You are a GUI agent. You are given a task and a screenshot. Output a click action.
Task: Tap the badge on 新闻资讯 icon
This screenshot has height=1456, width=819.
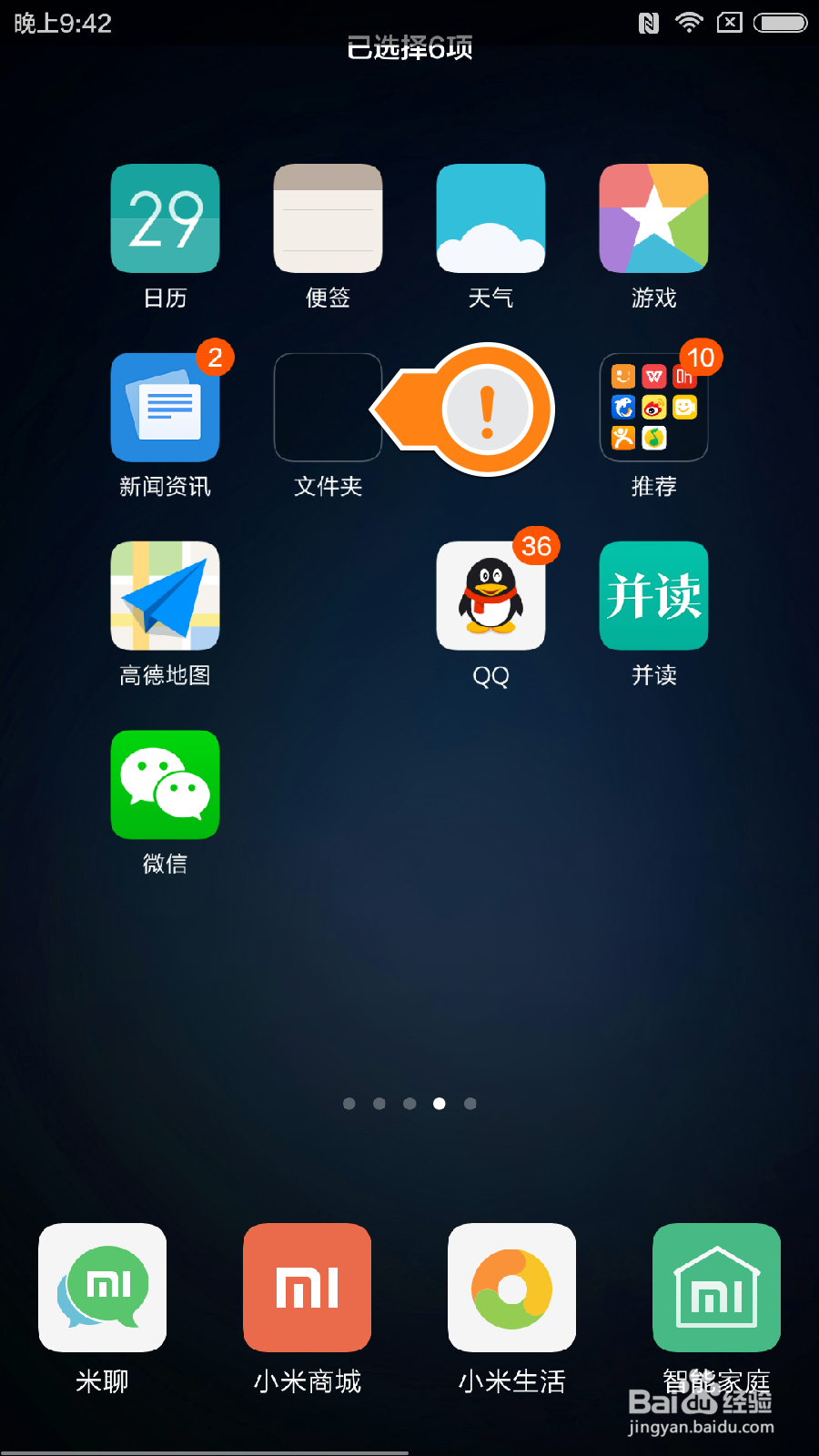(x=214, y=359)
